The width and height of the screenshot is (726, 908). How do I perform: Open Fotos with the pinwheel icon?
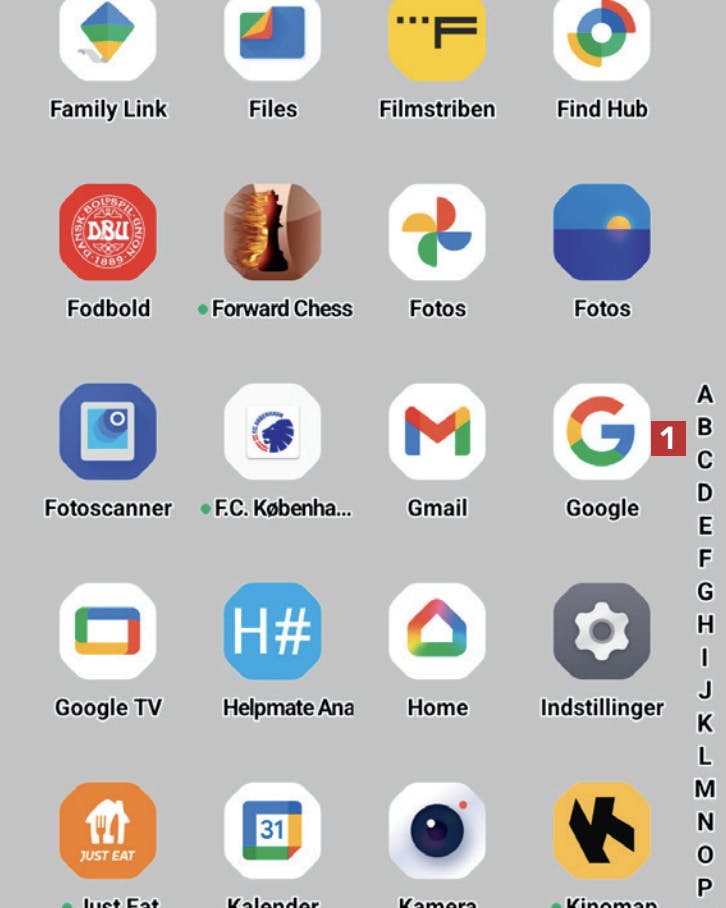coord(437,232)
